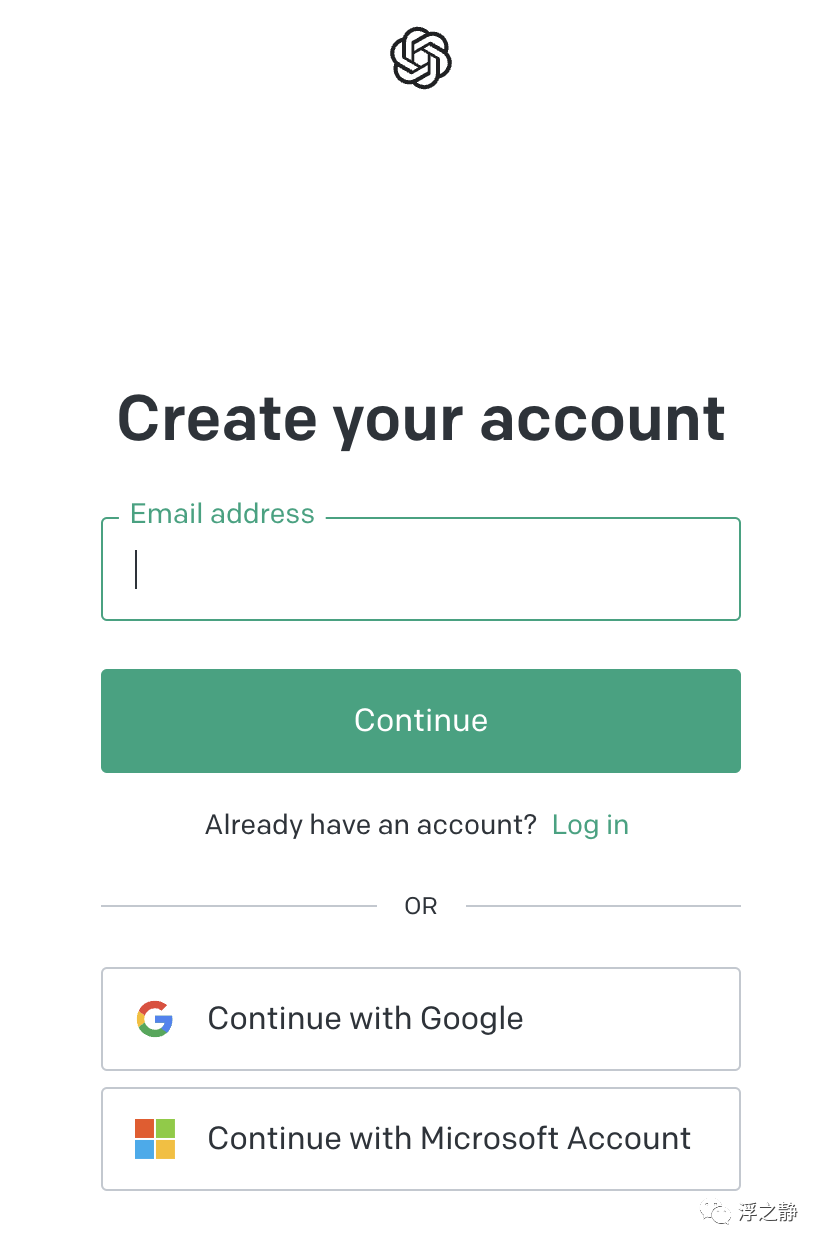Tap the Email address field
824x1248 pixels.
pos(420,570)
